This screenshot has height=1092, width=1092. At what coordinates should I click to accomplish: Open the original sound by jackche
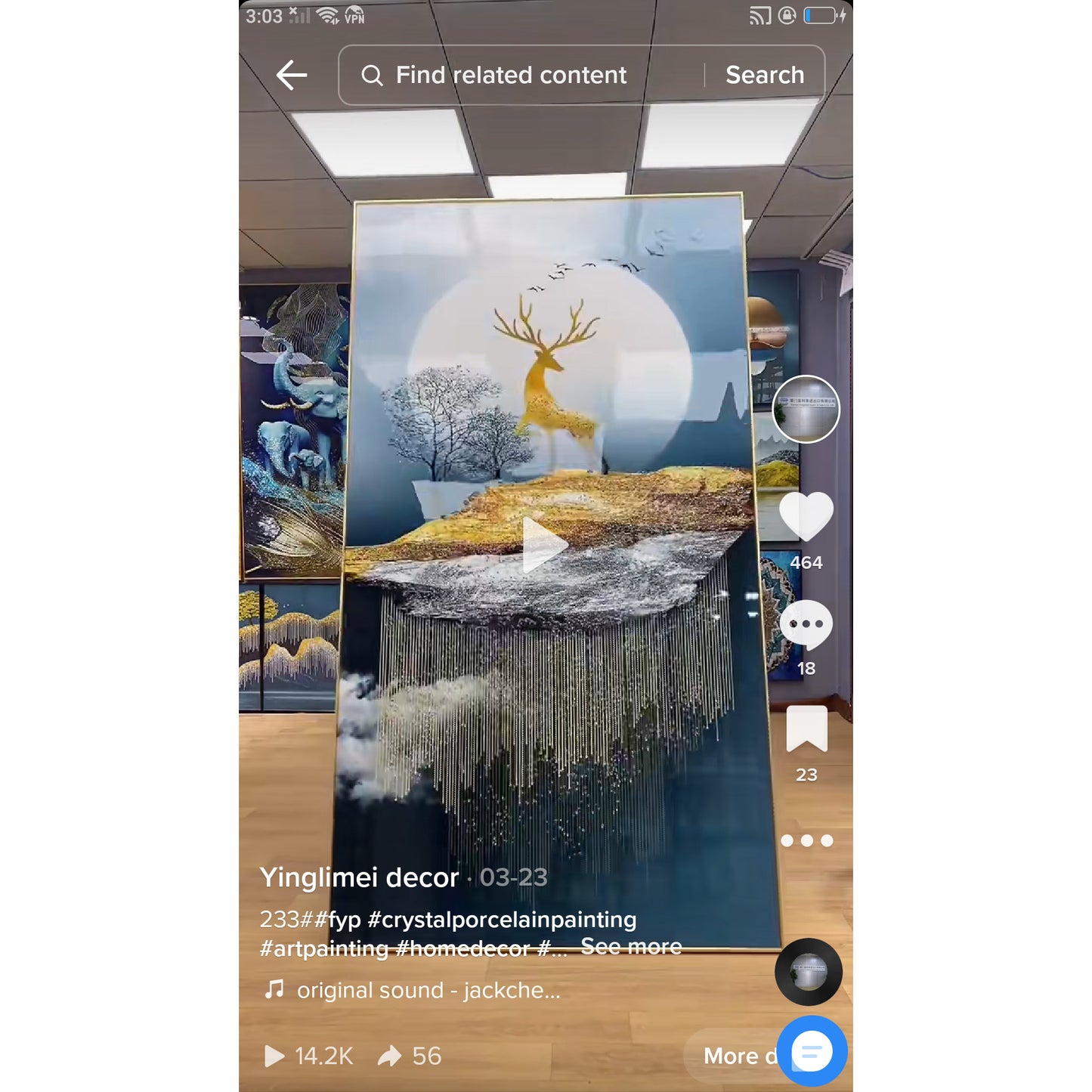(x=428, y=990)
